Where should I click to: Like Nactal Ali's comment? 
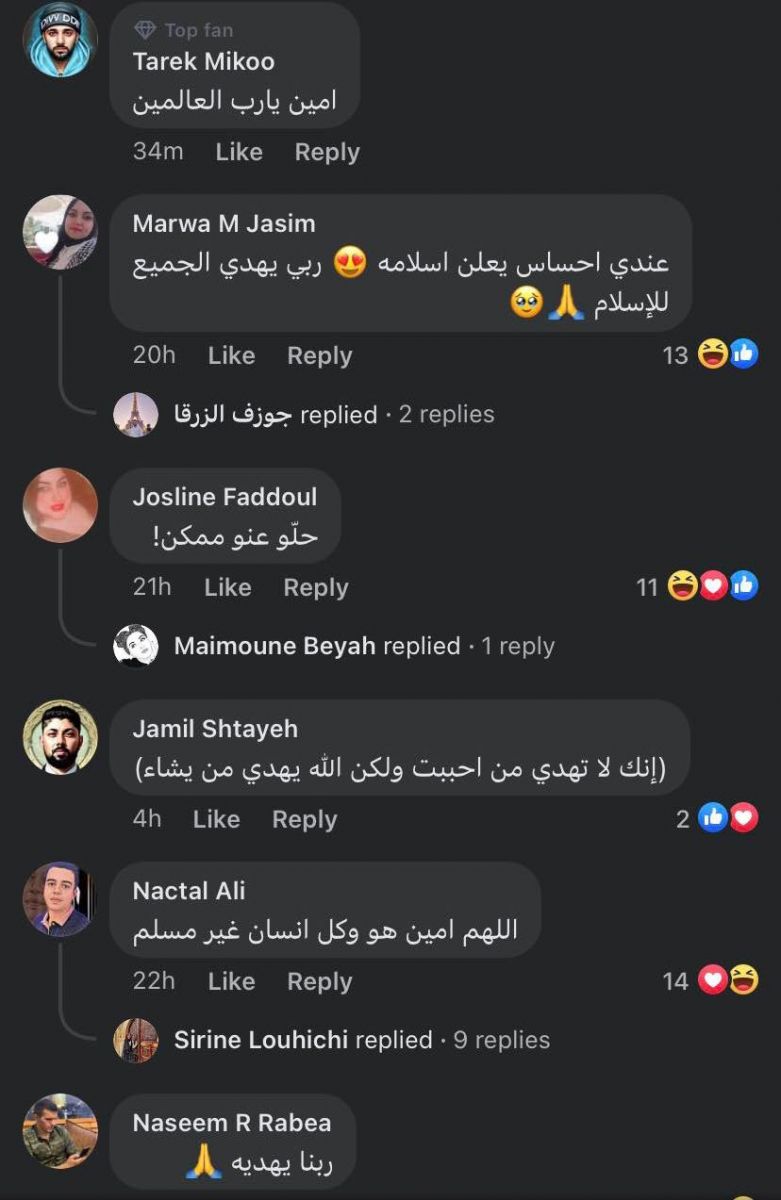tap(231, 981)
